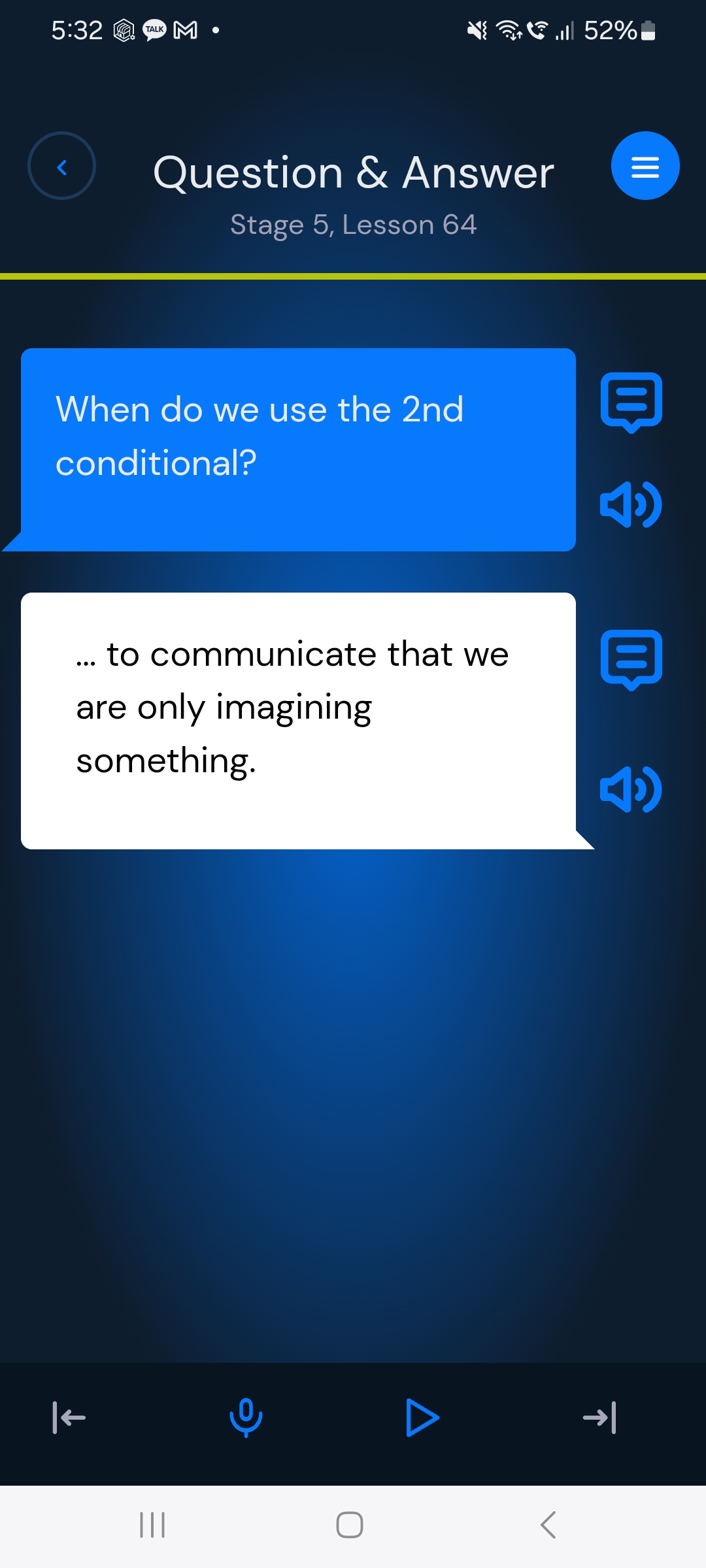Play audio for the imagining something answer
The image size is (706, 1568).
pyautogui.click(x=631, y=789)
